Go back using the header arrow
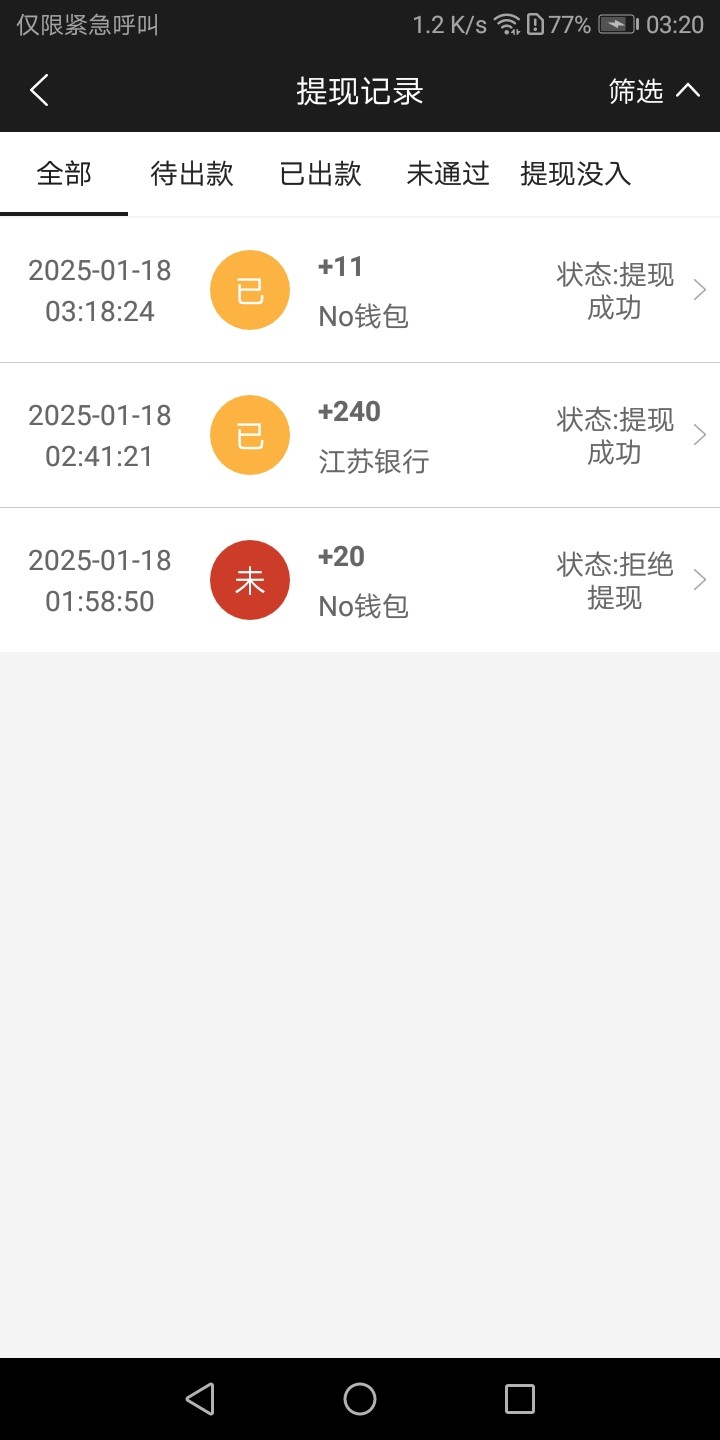This screenshot has width=720, height=1440. pyautogui.click(x=39, y=91)
